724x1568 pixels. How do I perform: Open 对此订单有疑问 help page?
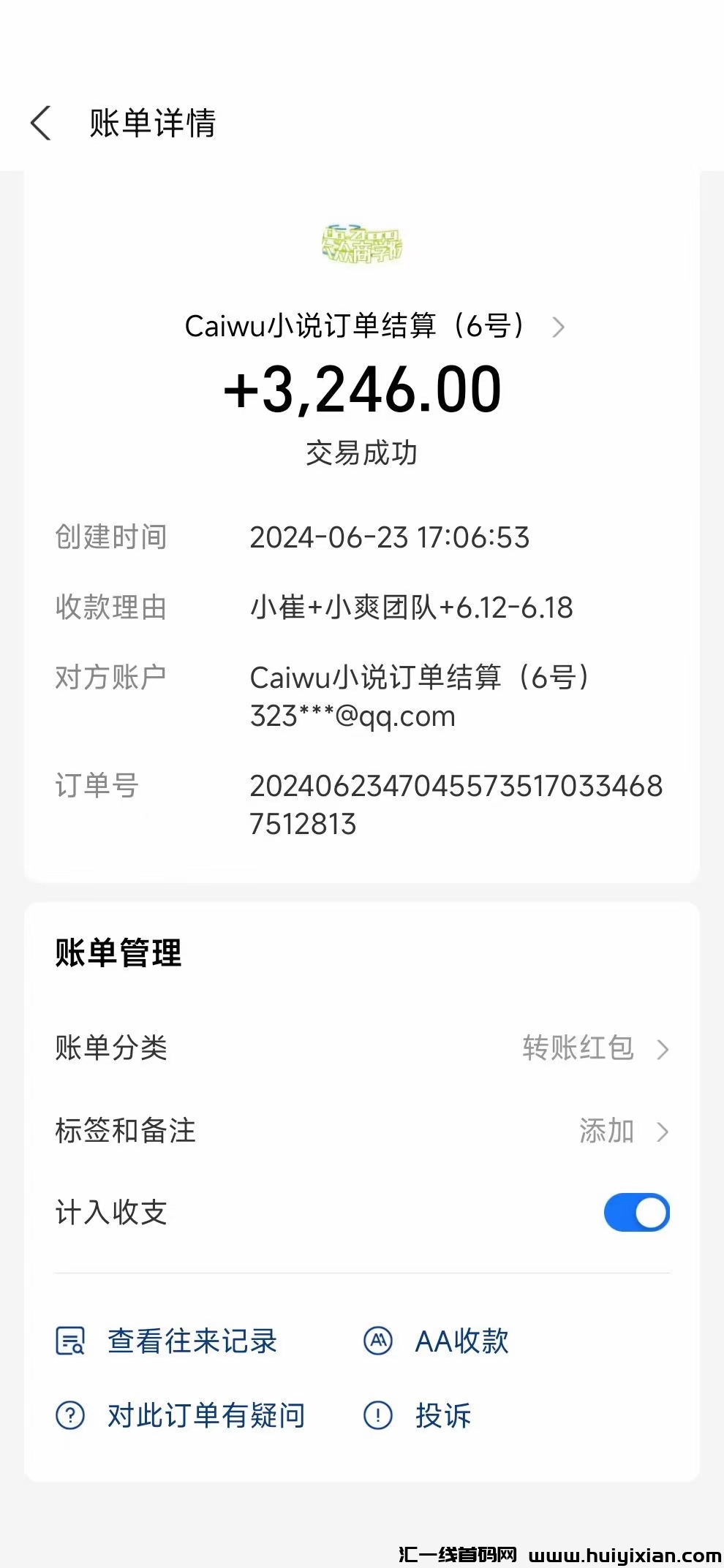click(x=205, y=1414)
